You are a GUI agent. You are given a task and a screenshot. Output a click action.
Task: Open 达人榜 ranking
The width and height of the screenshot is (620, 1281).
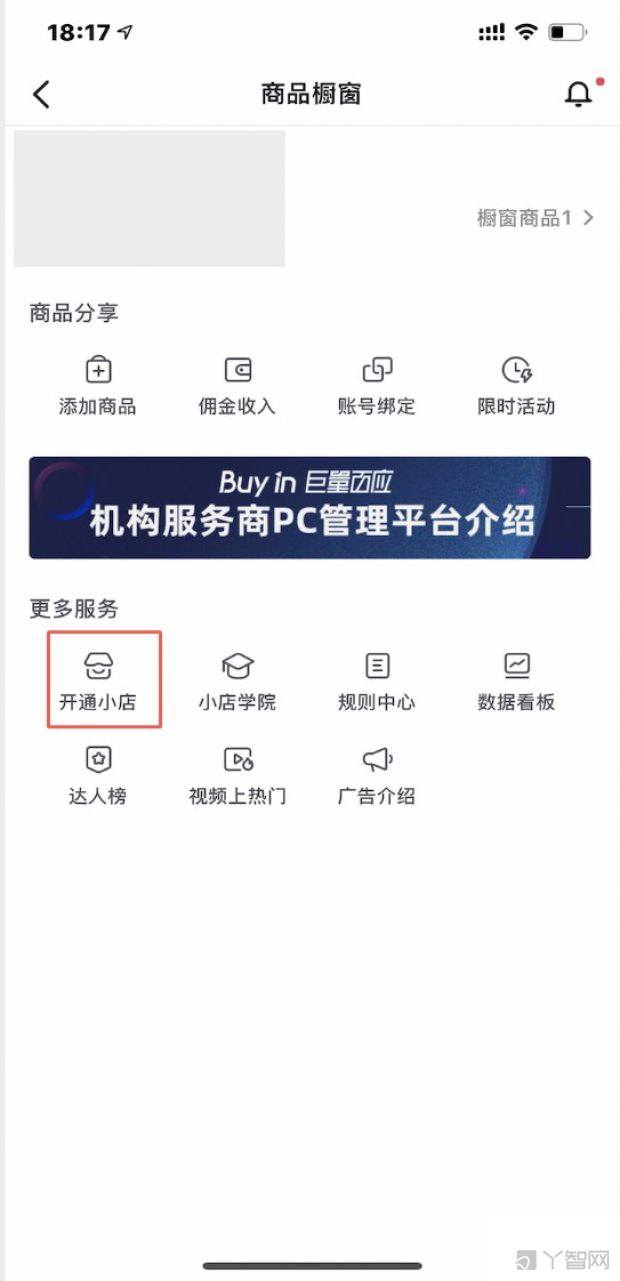97,775
